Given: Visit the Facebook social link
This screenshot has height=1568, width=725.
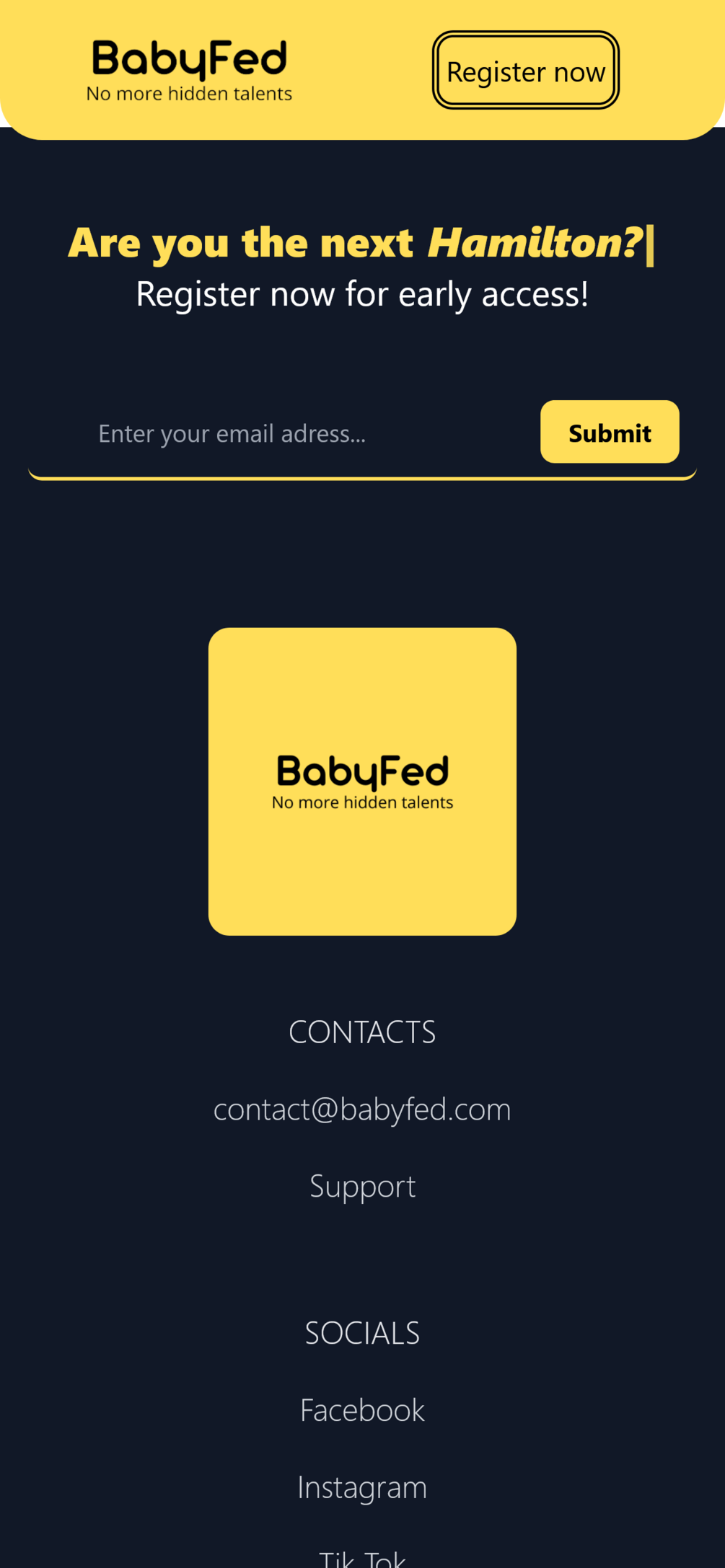Looking at the screenshot, I should click(x=362, y=1410).
